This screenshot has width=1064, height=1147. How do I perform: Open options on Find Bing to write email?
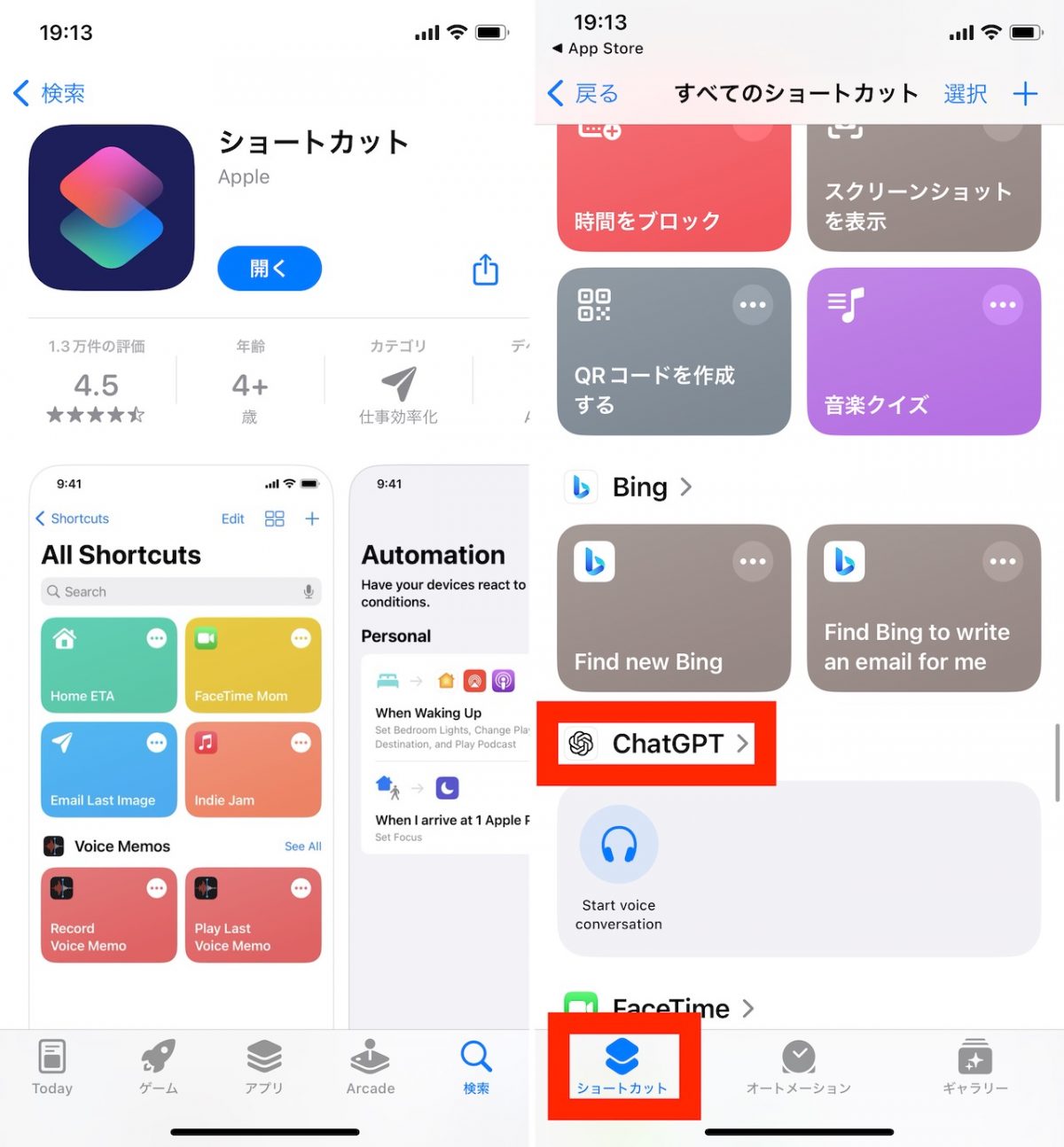coord(1003,561)
